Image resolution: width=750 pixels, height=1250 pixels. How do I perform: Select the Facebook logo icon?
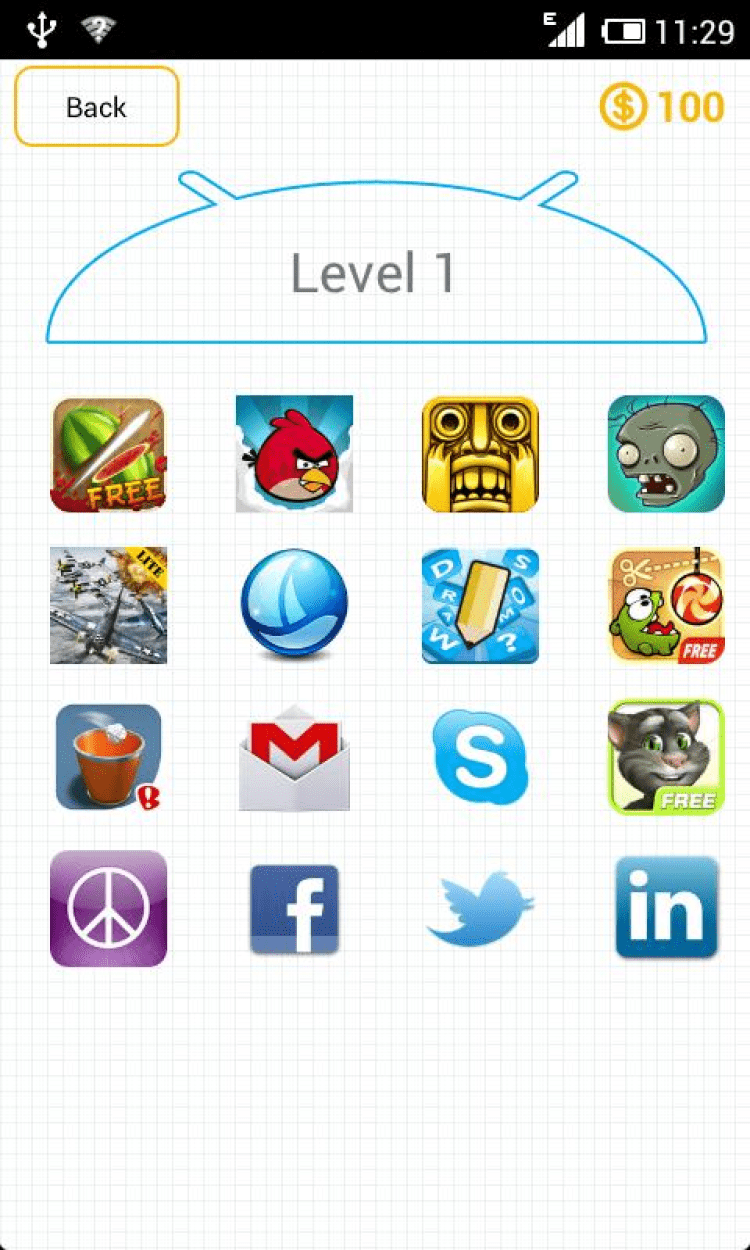(x=294, y=908)
